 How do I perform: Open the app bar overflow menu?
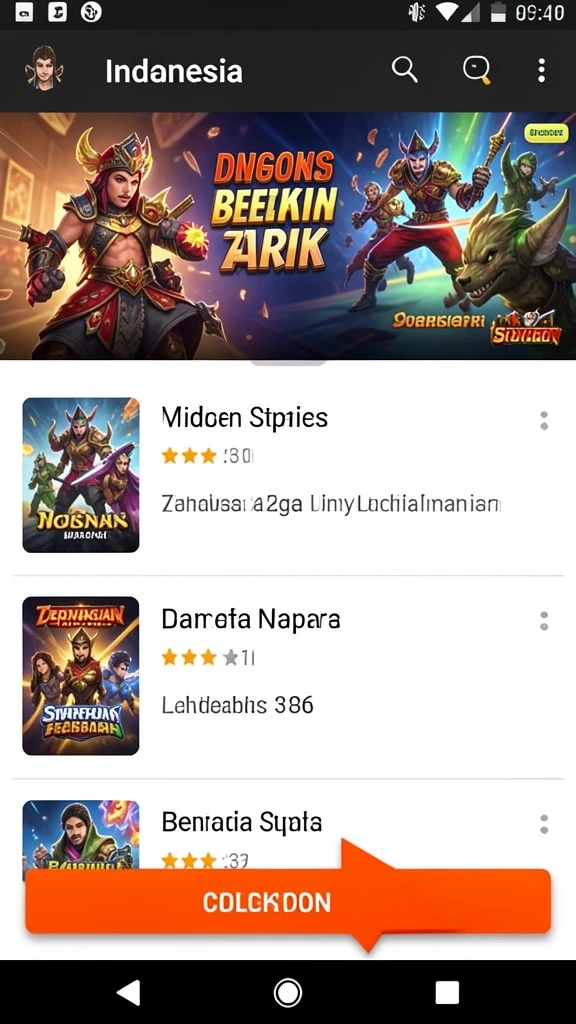point(541,70)
